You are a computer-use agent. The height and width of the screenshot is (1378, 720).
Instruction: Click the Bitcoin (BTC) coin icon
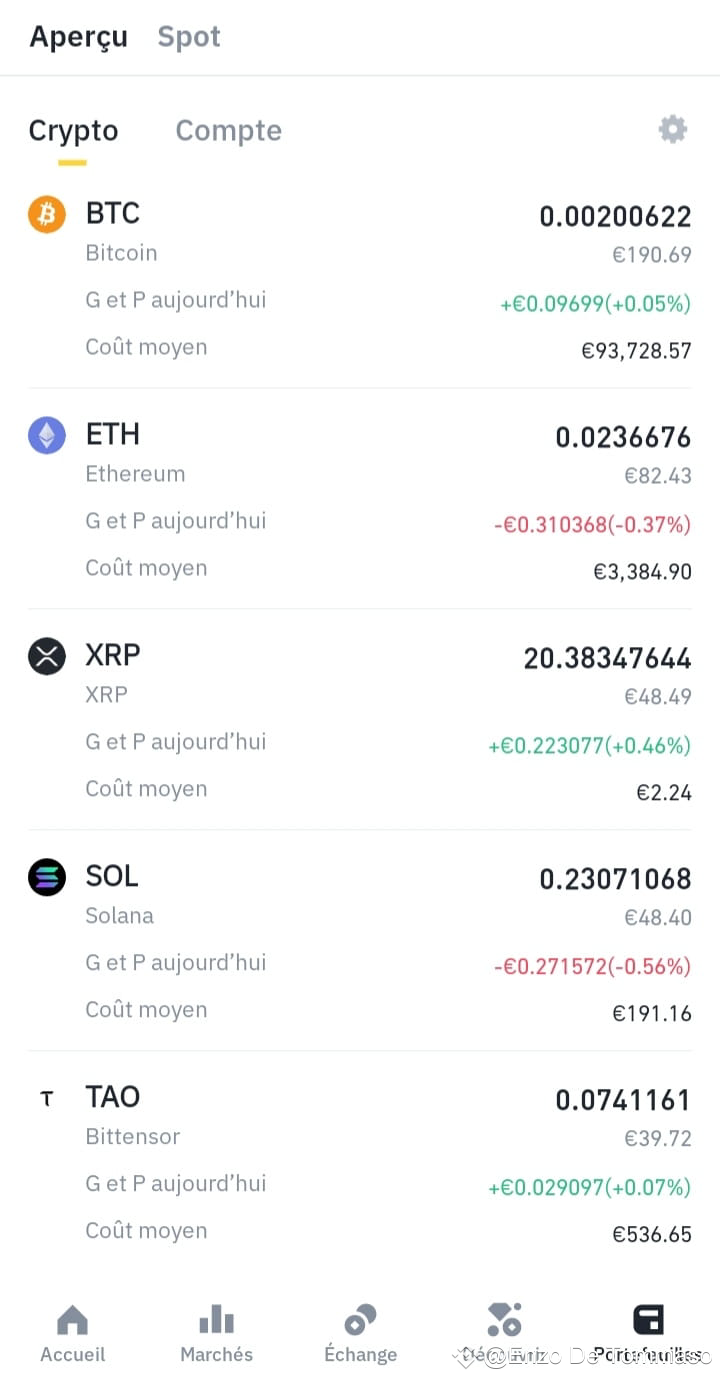point(46,213)
